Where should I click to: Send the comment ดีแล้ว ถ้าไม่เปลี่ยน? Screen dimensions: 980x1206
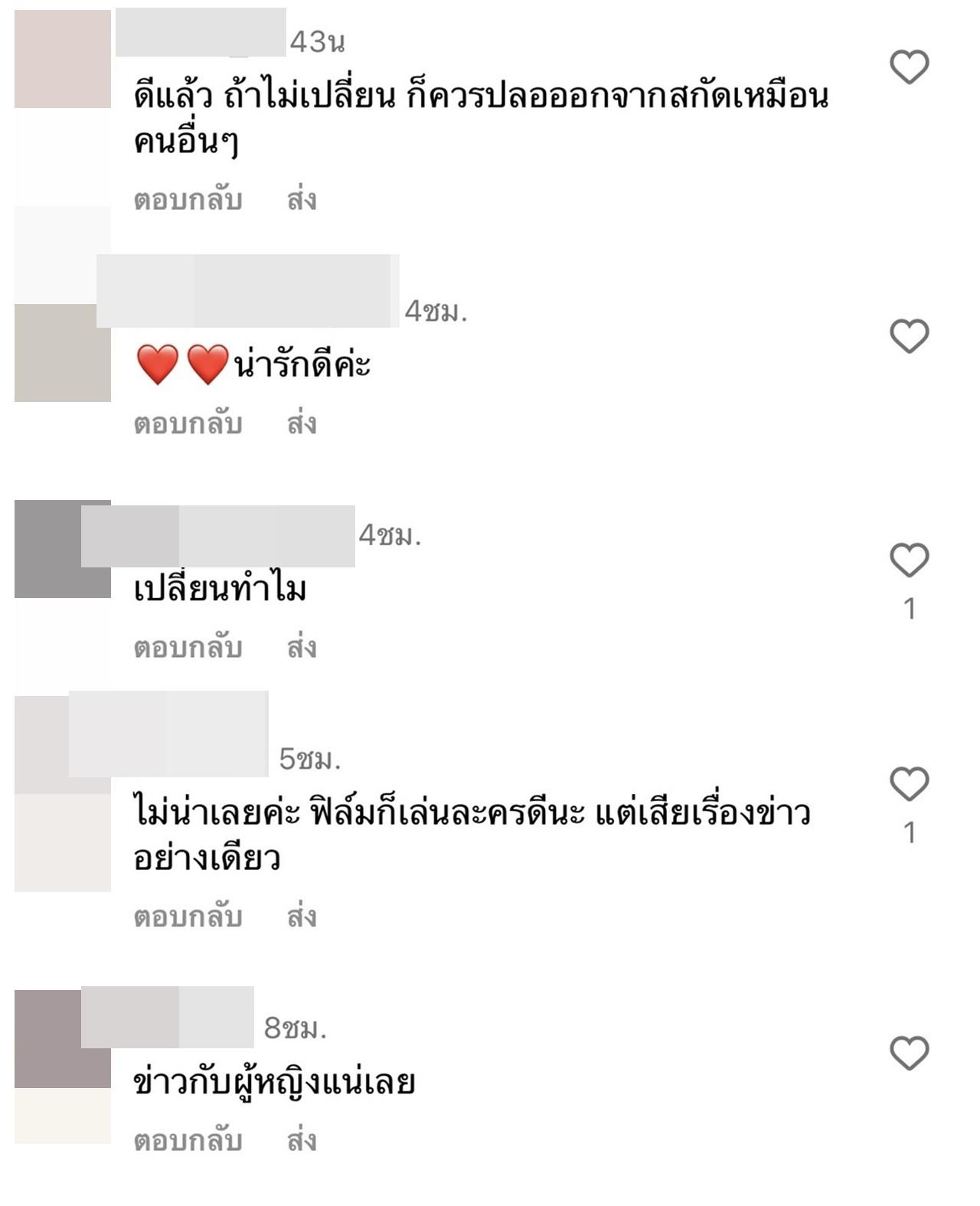coord(302,200)
